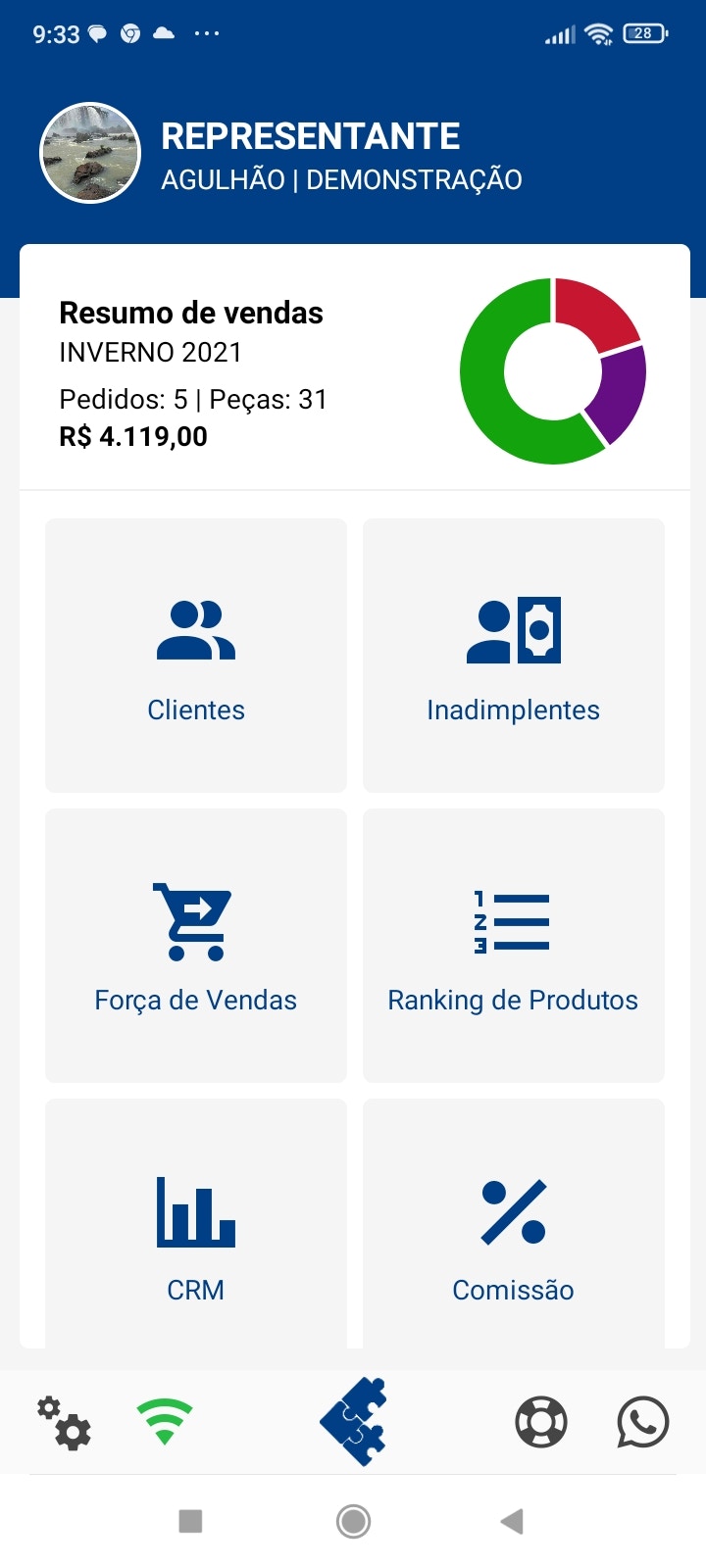Image resolution: width=706 pixels, height=1568 pixels.
Task: Tap the REPRESENTANTE profile photo
Action: tap(90, 152)
